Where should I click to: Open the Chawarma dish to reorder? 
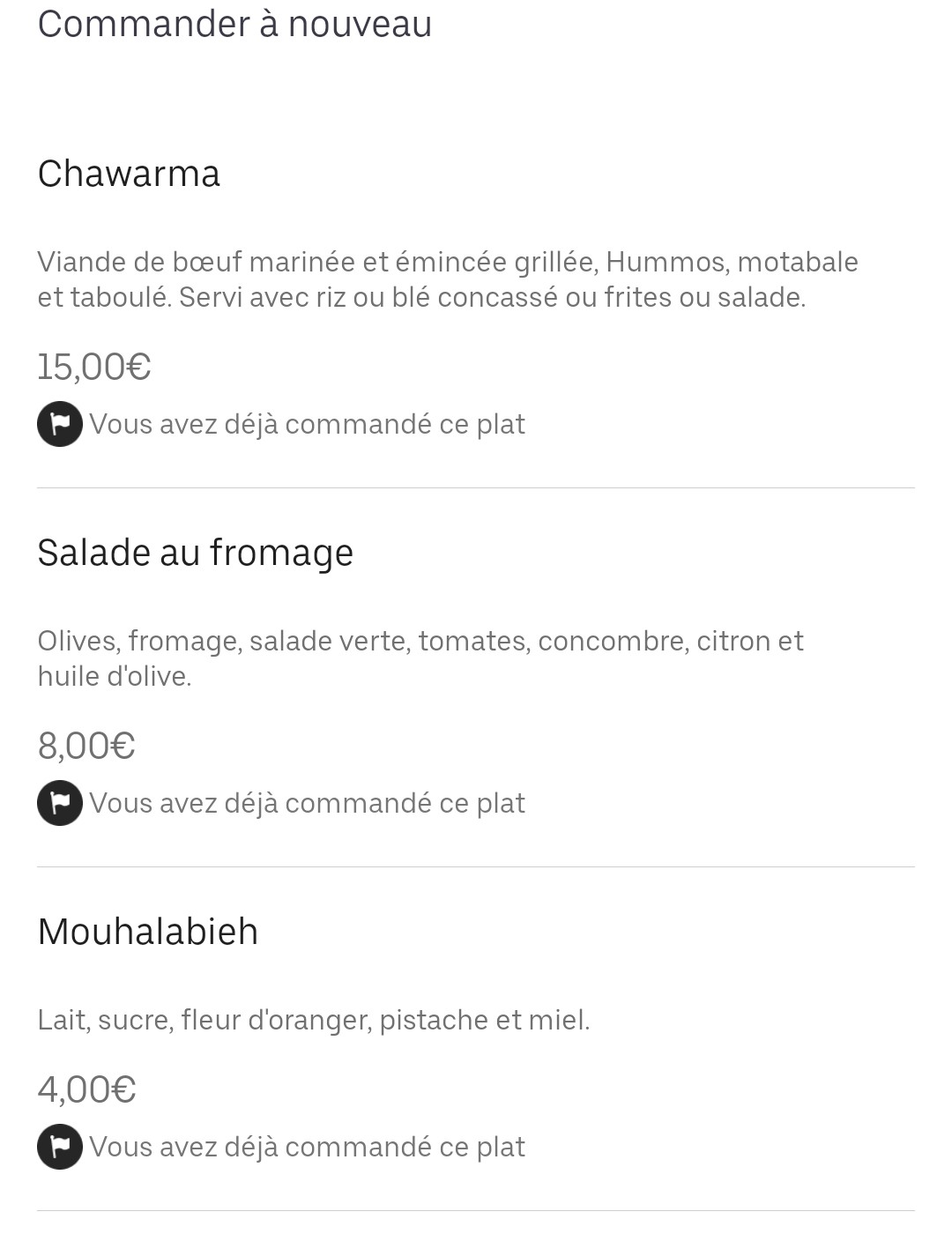(x=129, y=174)
